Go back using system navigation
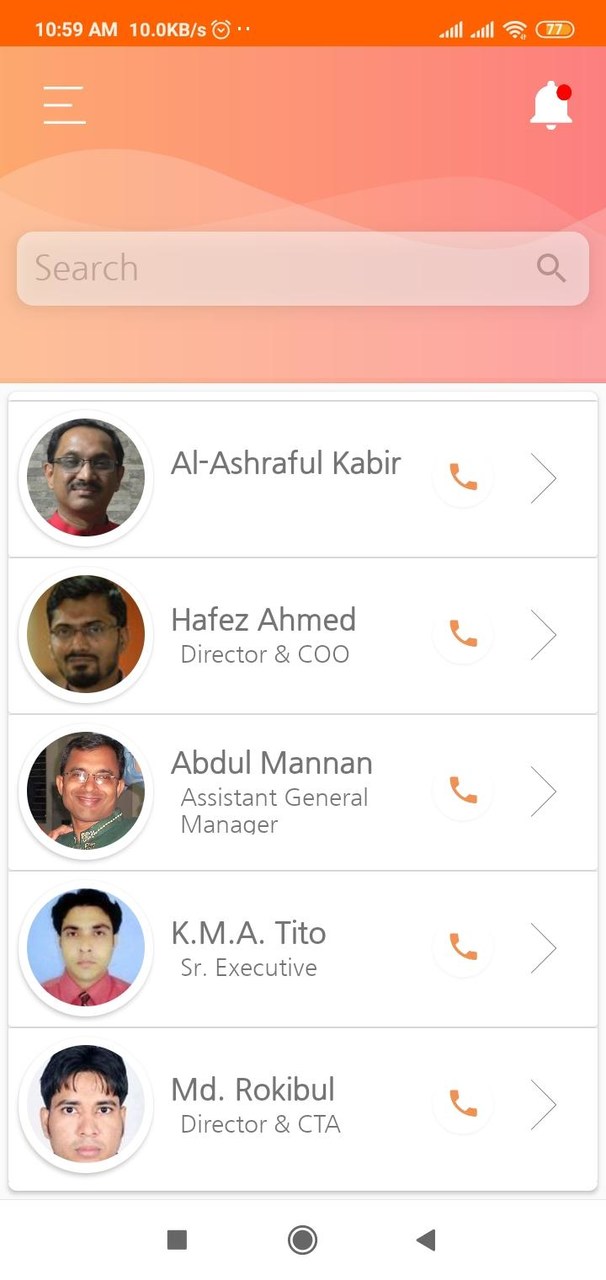The width and height of the screenshot is (606, 1280). (426, 1240)
